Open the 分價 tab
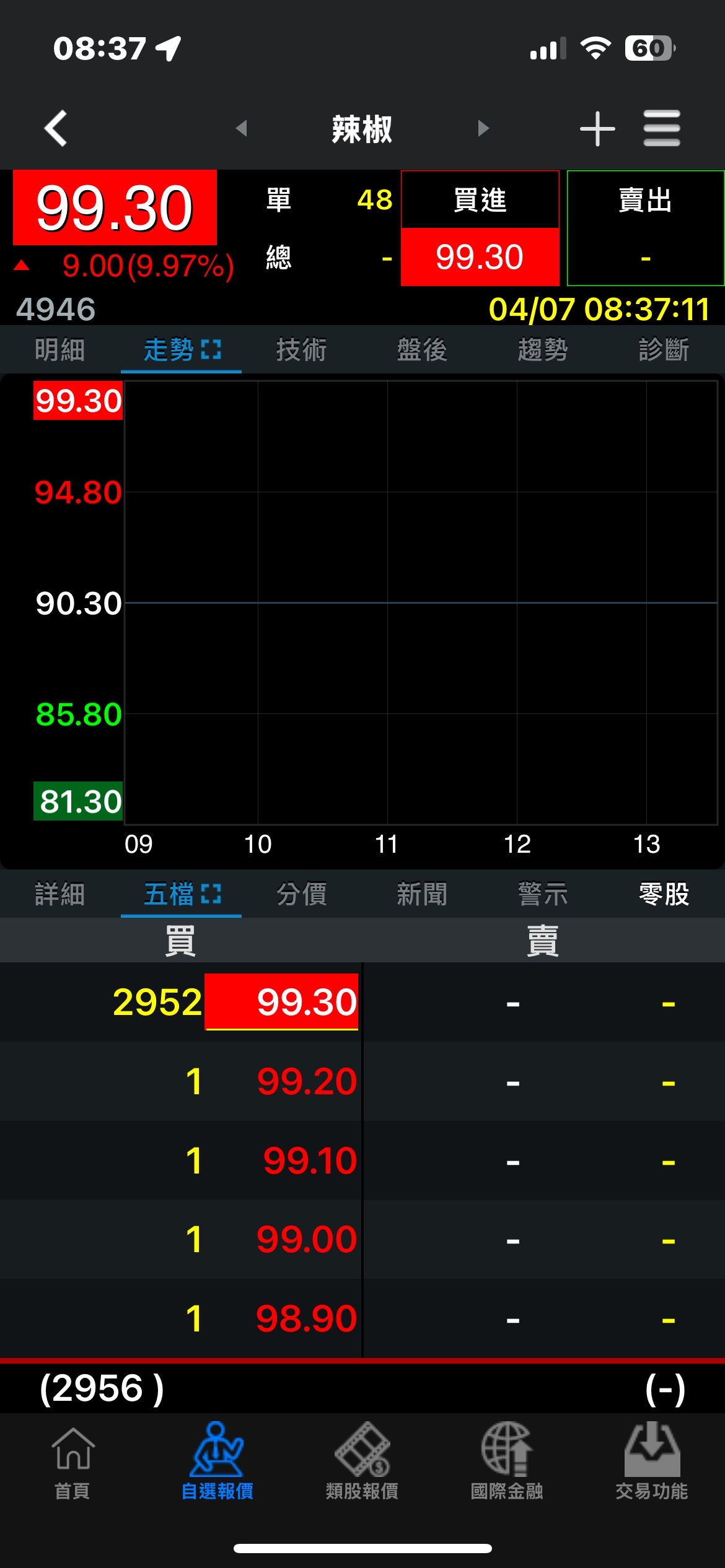Screen dimensions: 725x1568 click(x=301, y=894)
